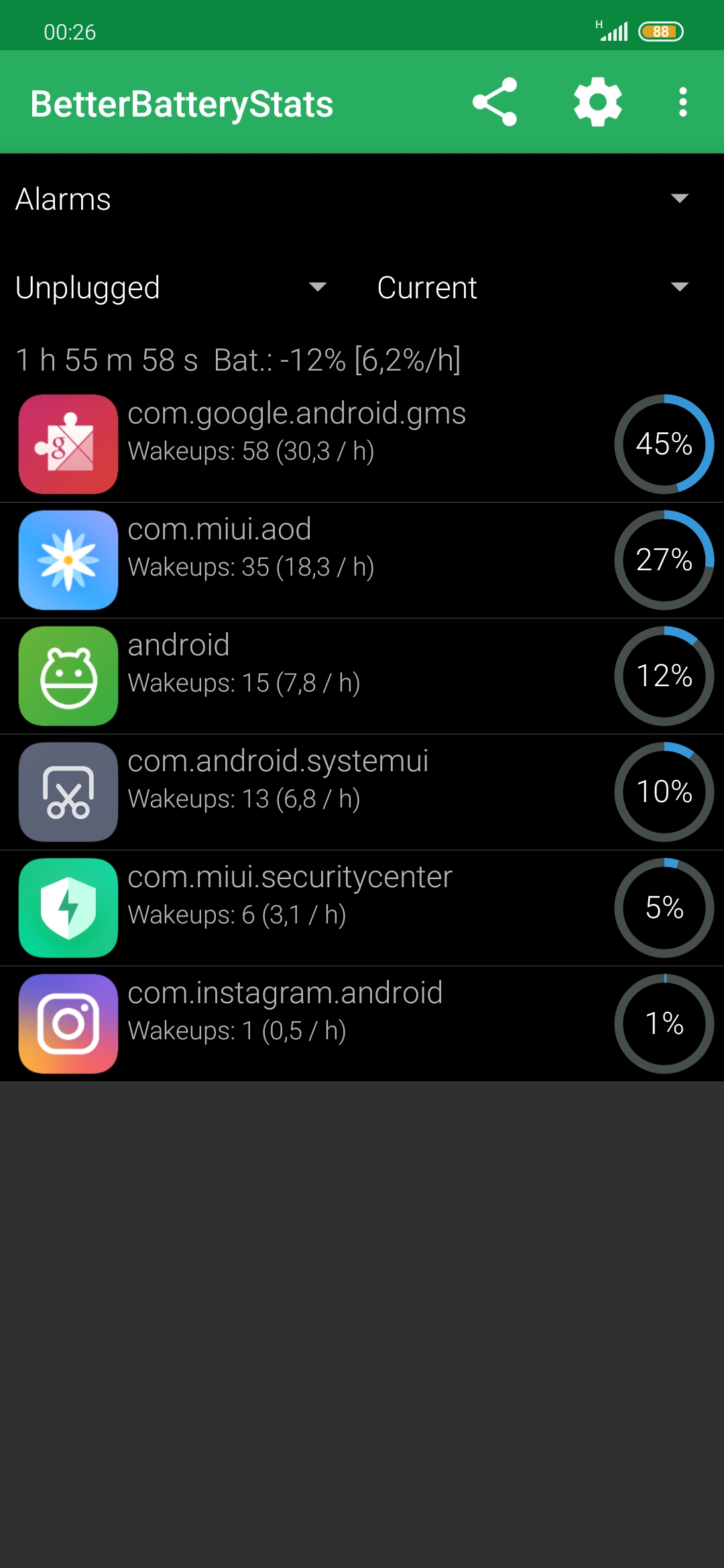View com.android.systemui alarm details

pos(362,792)
